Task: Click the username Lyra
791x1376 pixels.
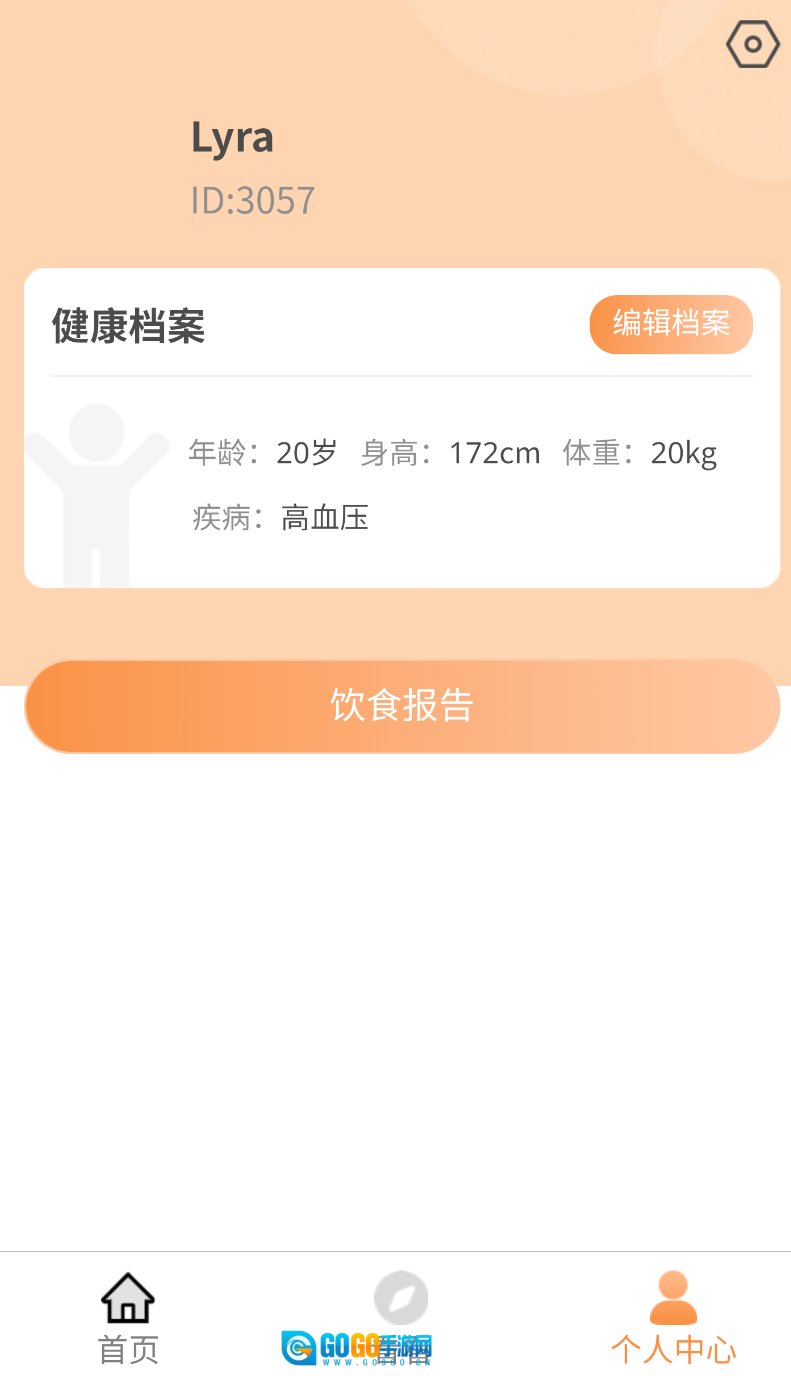Action: coord(232,137)
